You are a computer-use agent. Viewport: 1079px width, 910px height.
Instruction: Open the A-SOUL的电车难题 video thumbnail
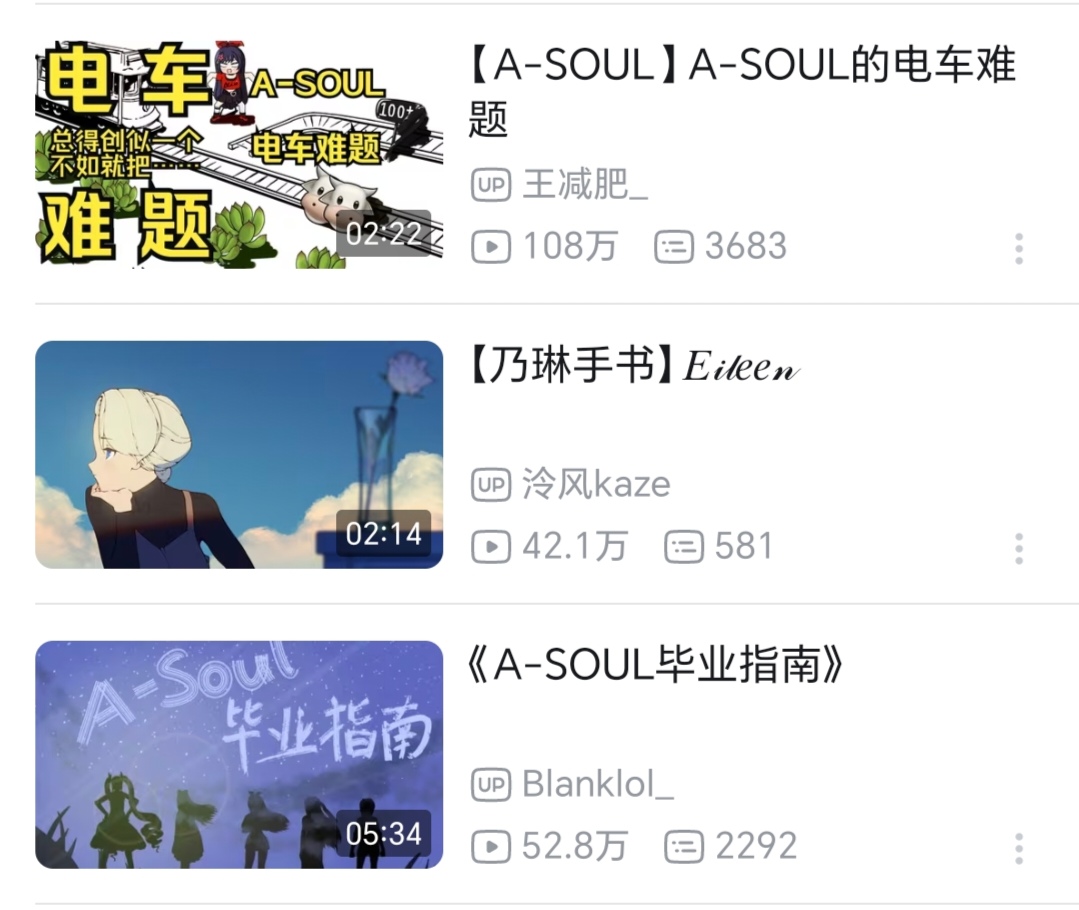(x=239, y=154)
